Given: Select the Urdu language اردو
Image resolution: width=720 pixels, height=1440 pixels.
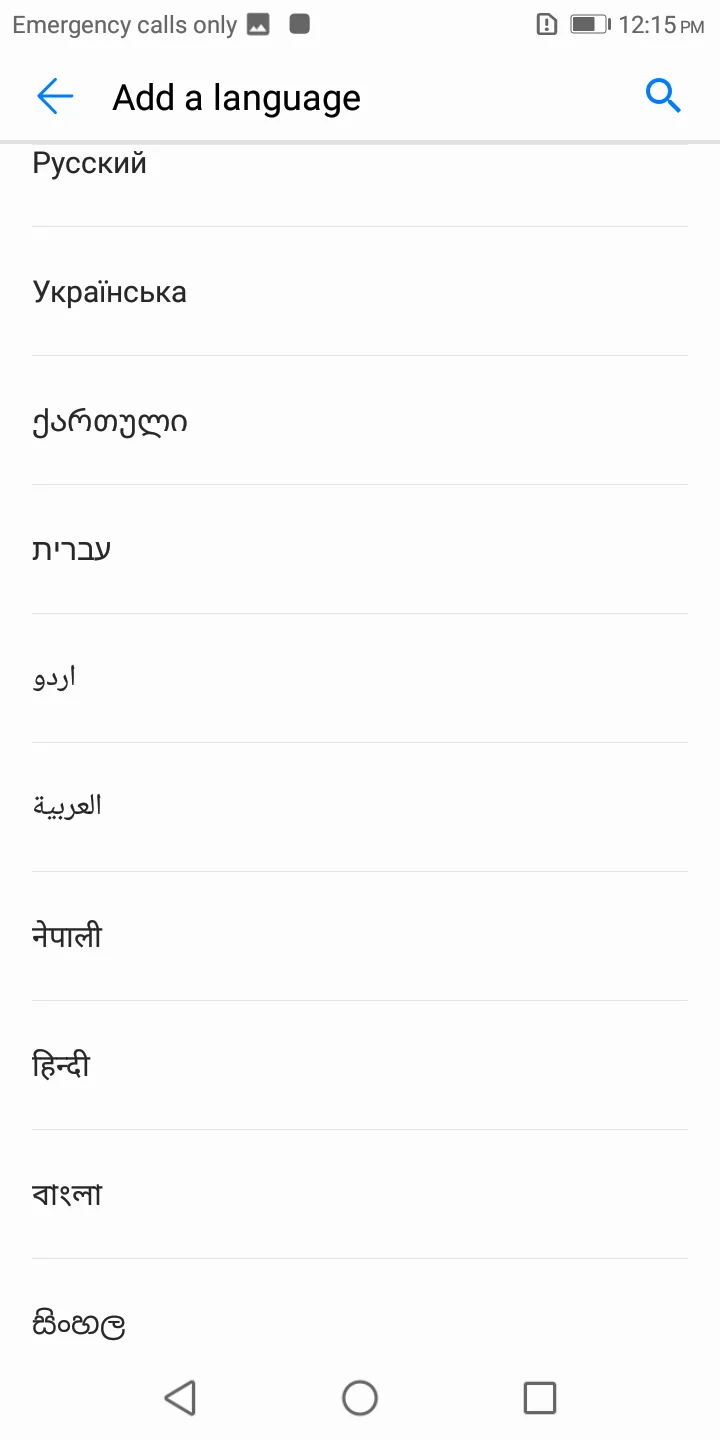Looking at the screenshot, I should point(360,678).
